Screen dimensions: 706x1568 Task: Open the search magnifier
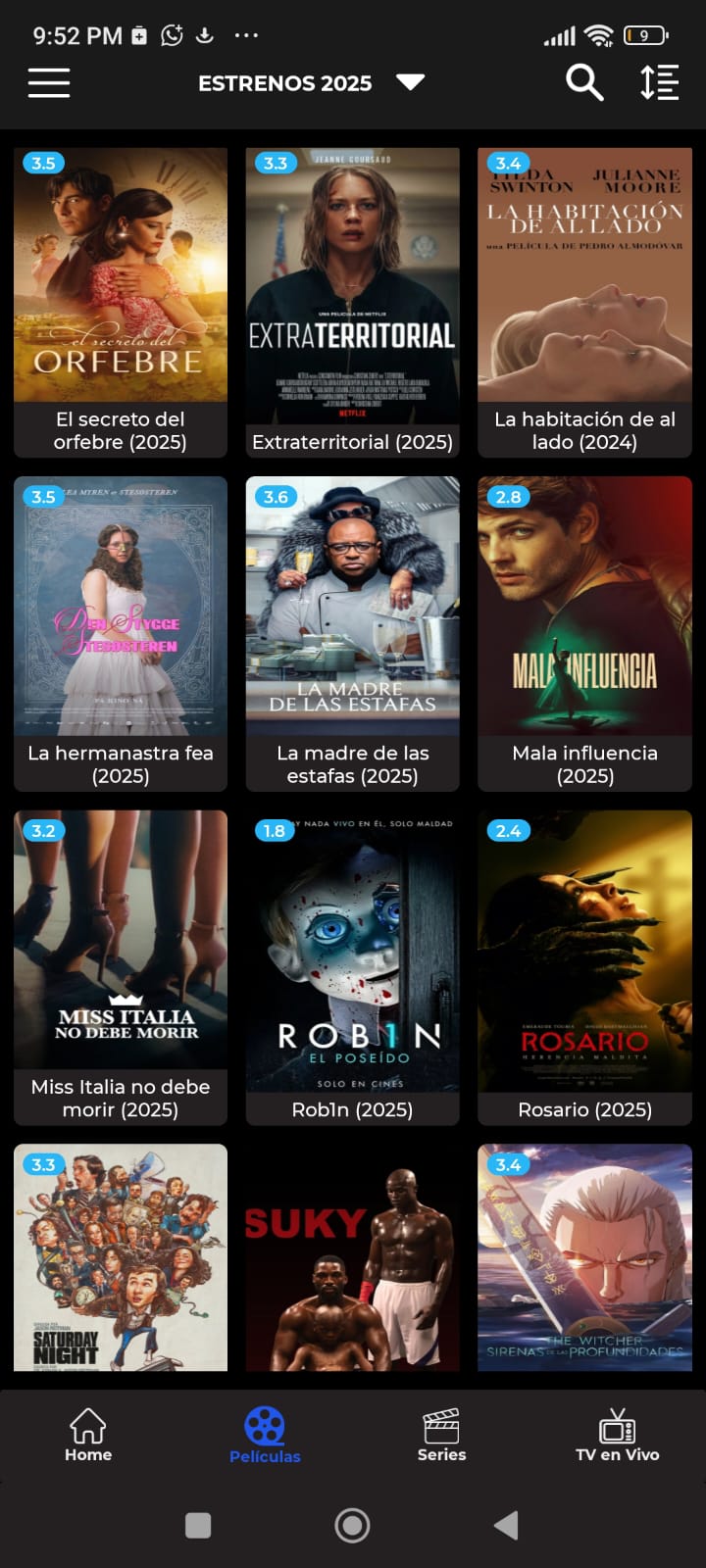[584, 83]
